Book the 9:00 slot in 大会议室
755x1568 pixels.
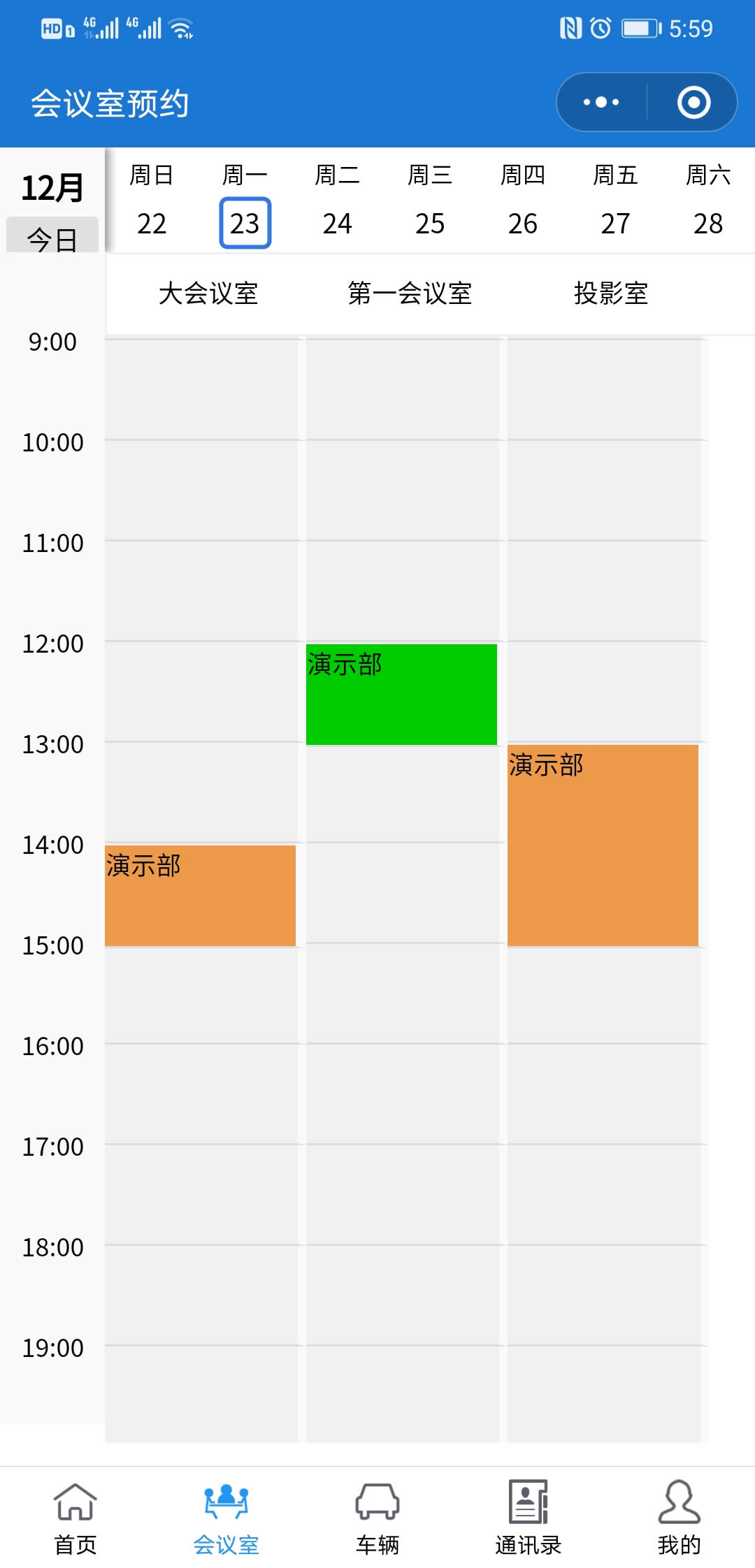tap(201, 389)
